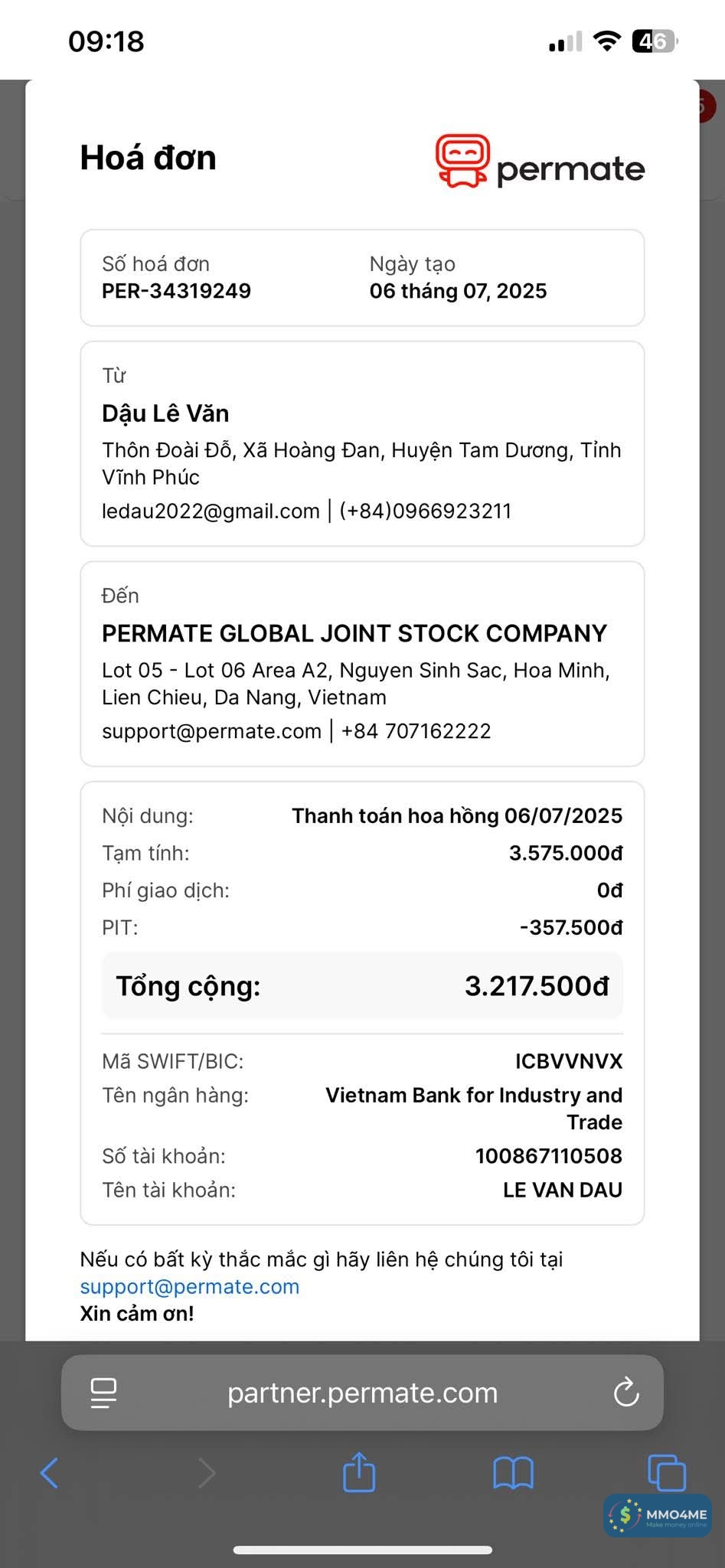Open the page settings menu icon
Image resolution: width=725 pixels, height=1568 pixels.
coord(103,1393)
